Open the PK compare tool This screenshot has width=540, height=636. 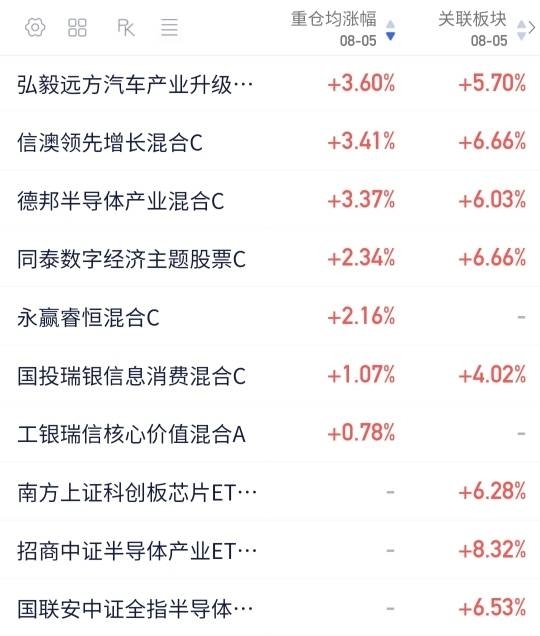(125, 28)
